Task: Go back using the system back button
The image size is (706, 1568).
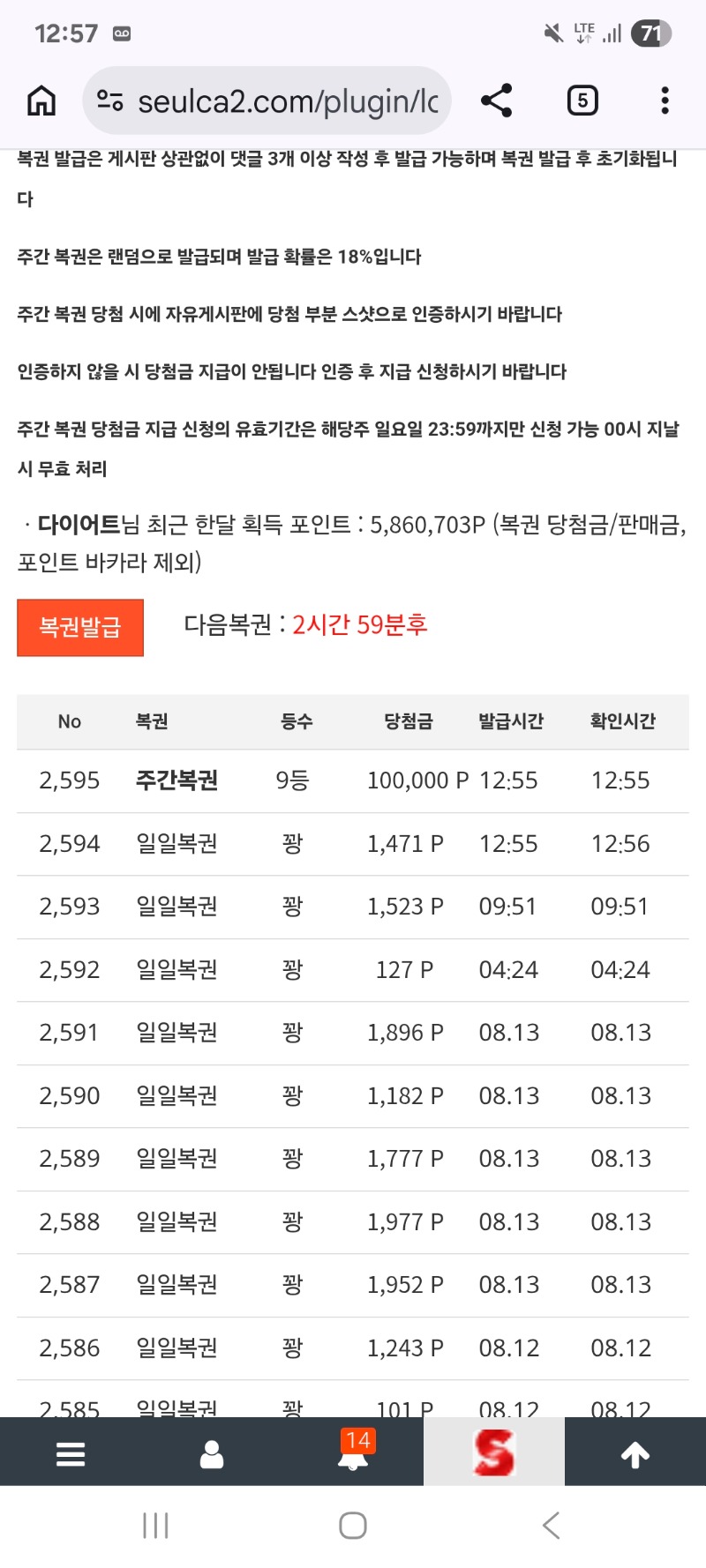Action: [552, 1525]
